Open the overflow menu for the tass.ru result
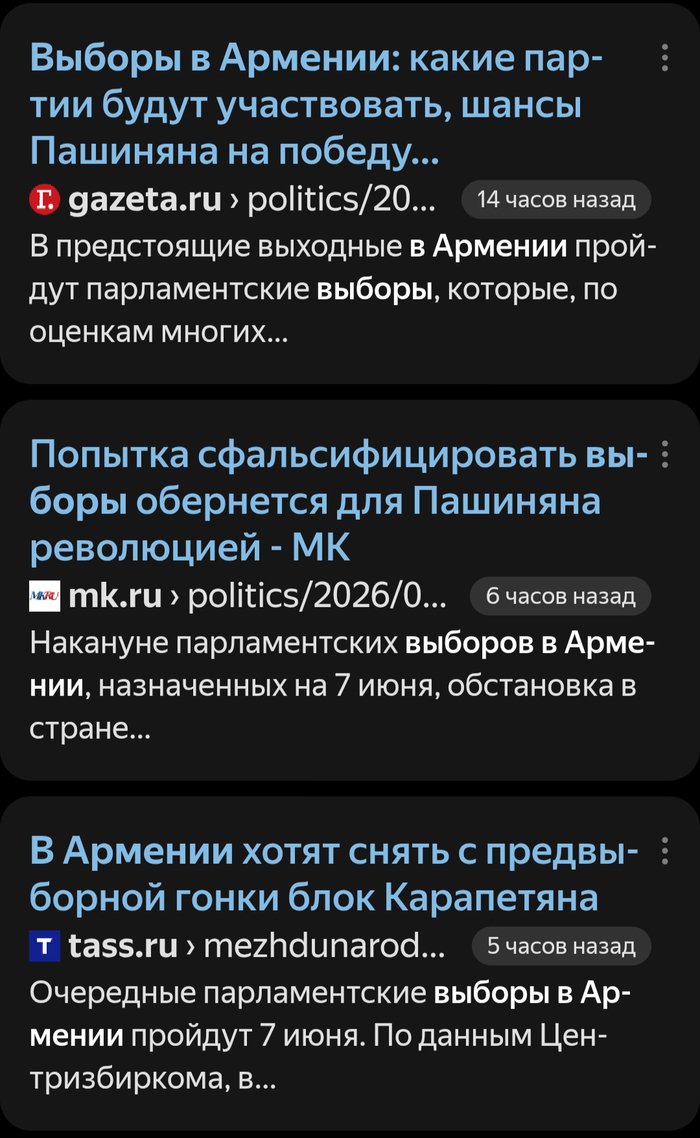The height and width of the screenshot is (1138, 700). (x=664, y=851)
